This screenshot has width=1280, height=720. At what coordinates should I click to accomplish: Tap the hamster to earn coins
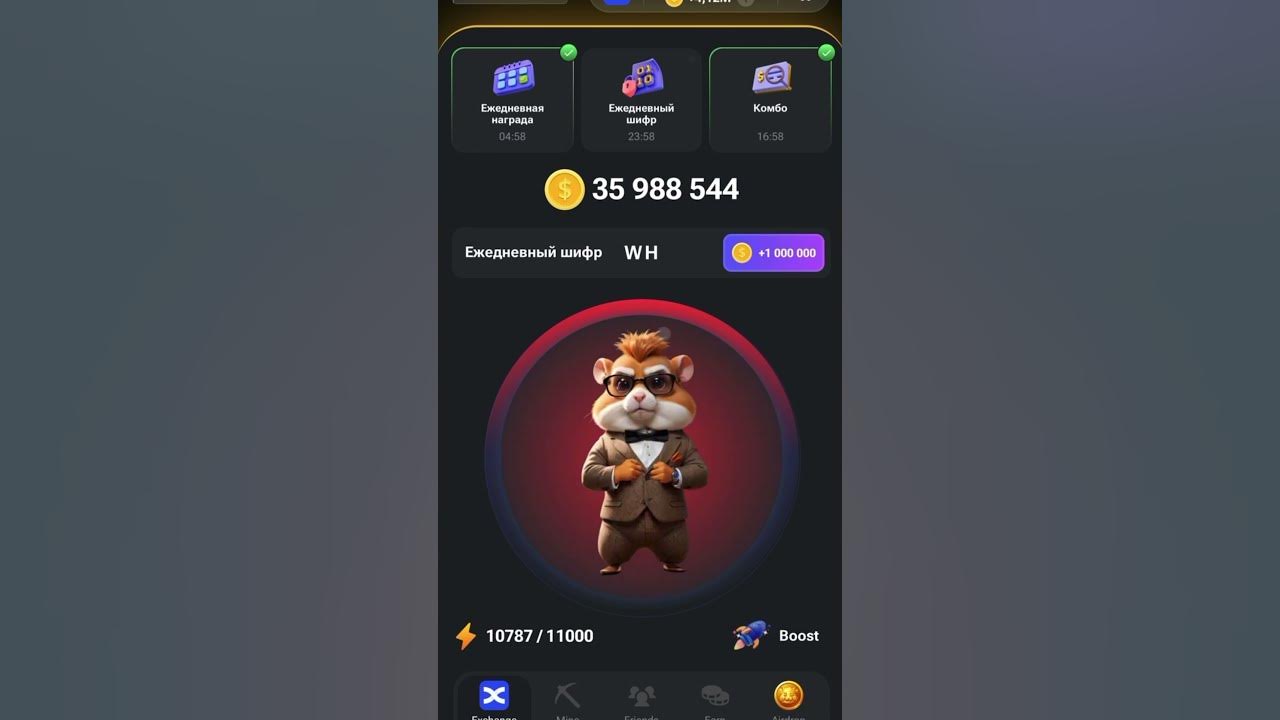(641, 455)
